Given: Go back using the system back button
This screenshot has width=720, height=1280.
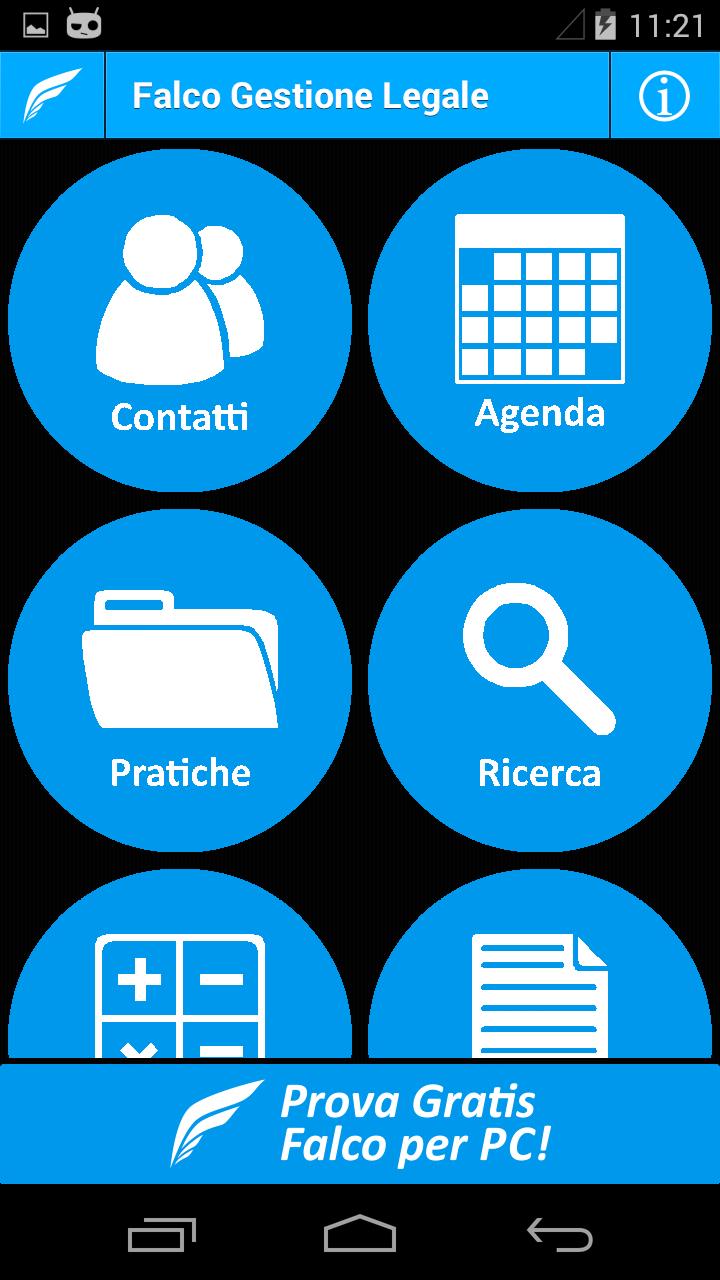Looking at the screenshot, I should coord(560,1234).
